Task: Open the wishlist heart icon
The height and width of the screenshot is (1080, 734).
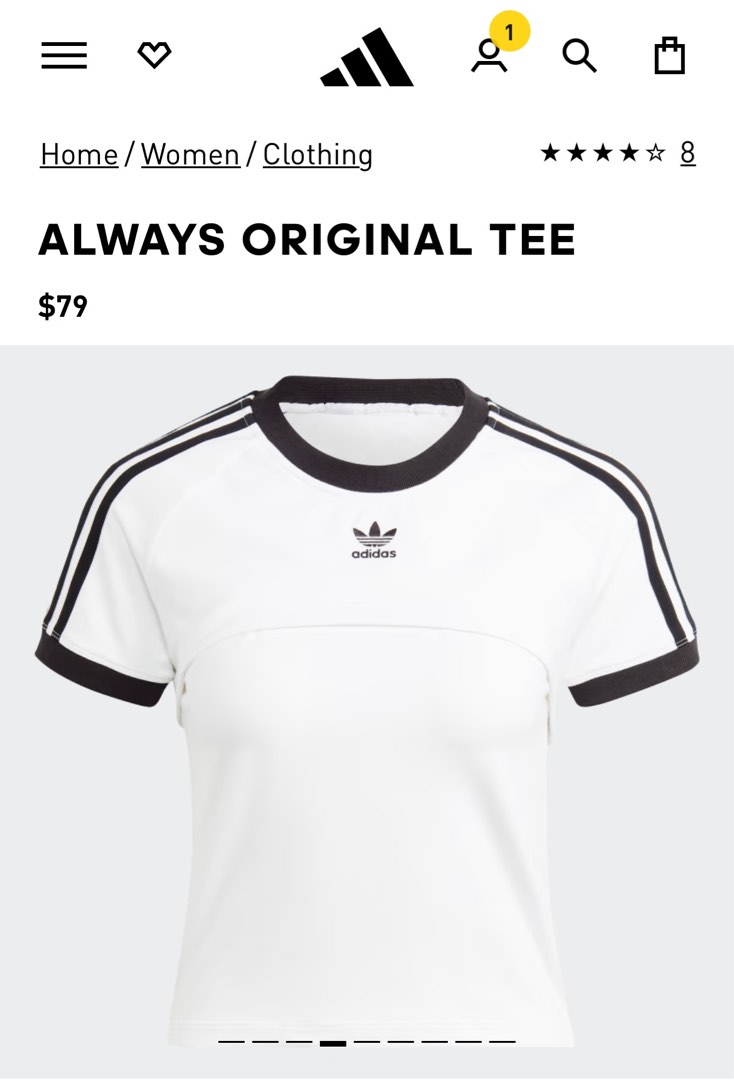Action: pyautogui.click(x=154, y=56)
